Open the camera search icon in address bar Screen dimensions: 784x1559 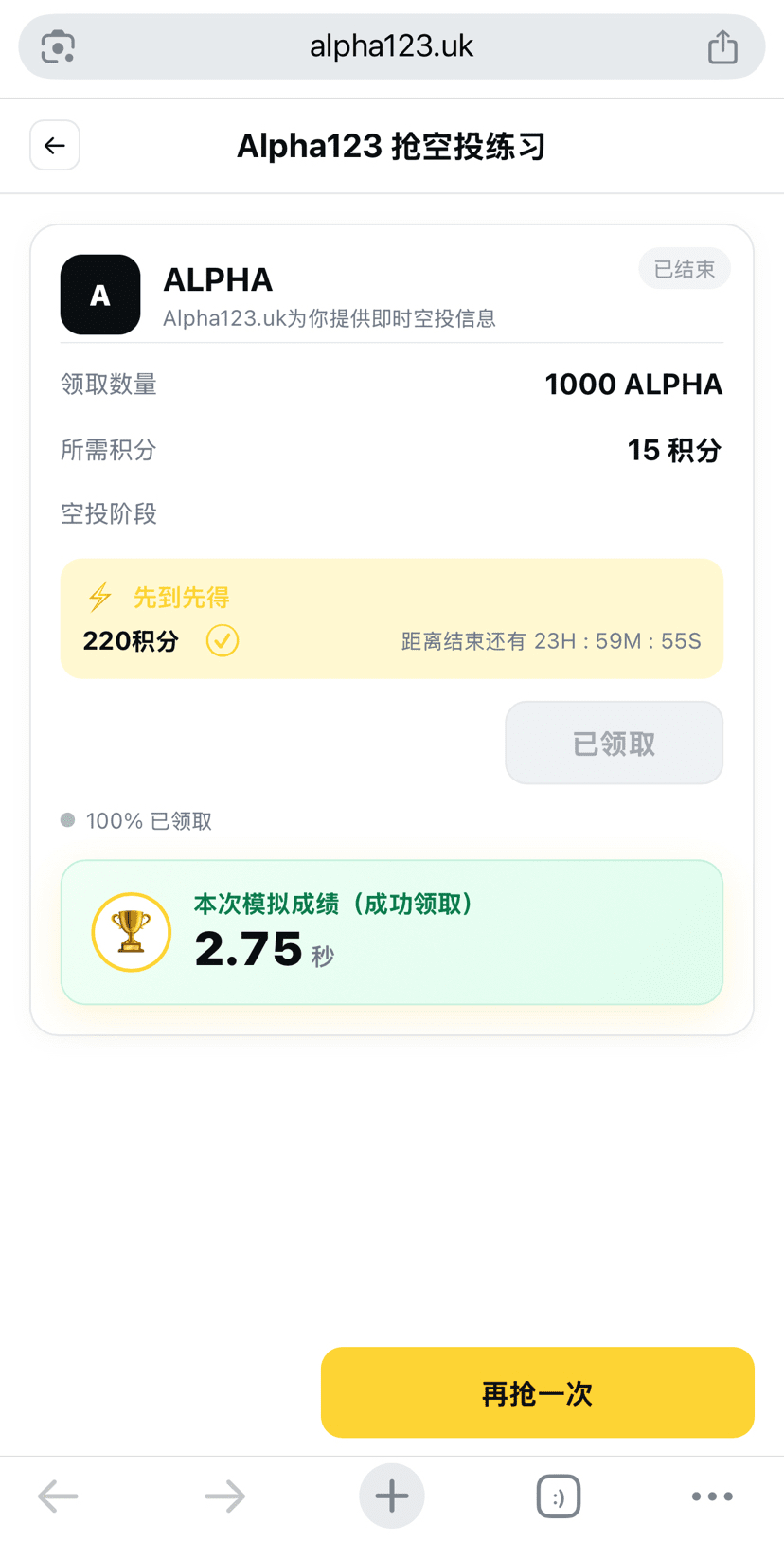click(x=58, y=46)
